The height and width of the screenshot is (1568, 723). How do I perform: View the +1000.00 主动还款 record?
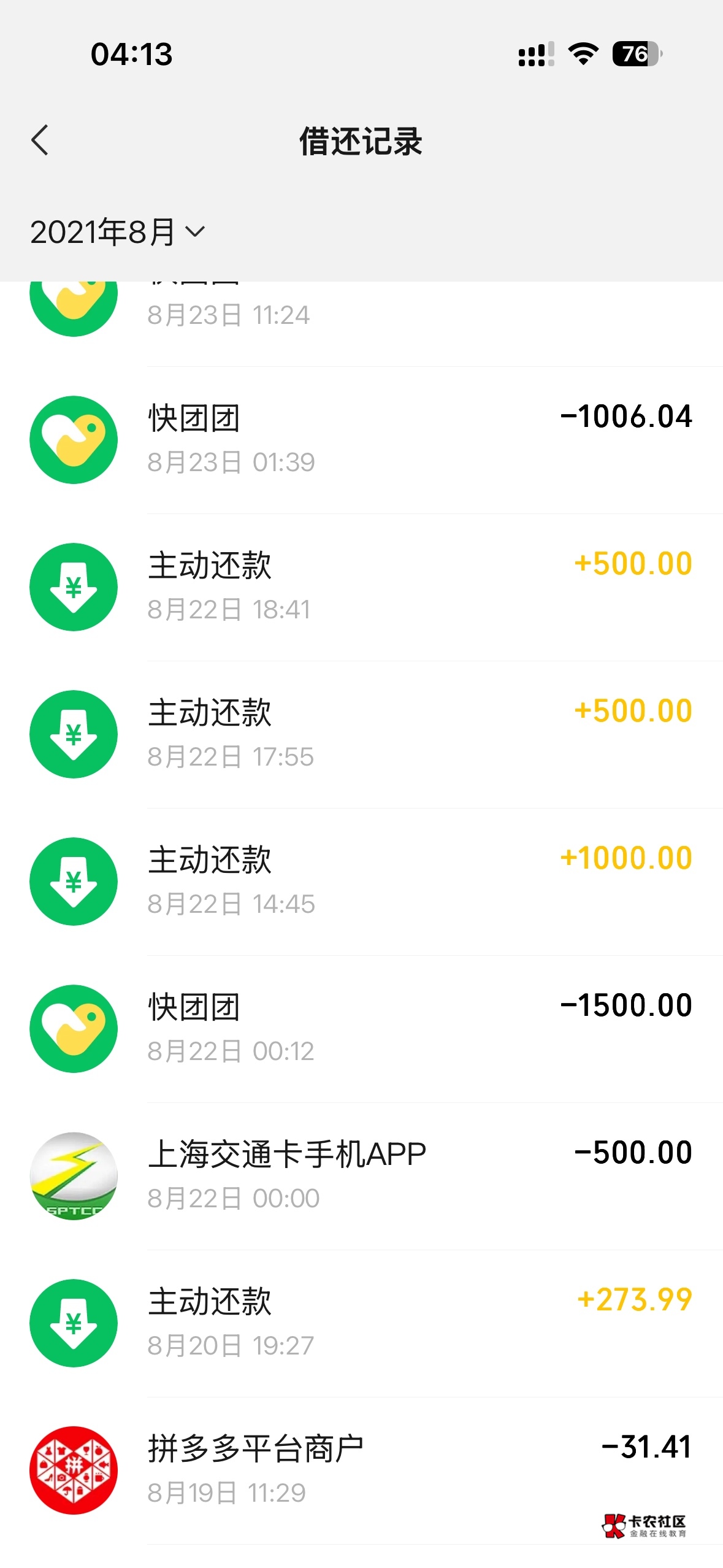pyautogui.click(x=362, y=882)
